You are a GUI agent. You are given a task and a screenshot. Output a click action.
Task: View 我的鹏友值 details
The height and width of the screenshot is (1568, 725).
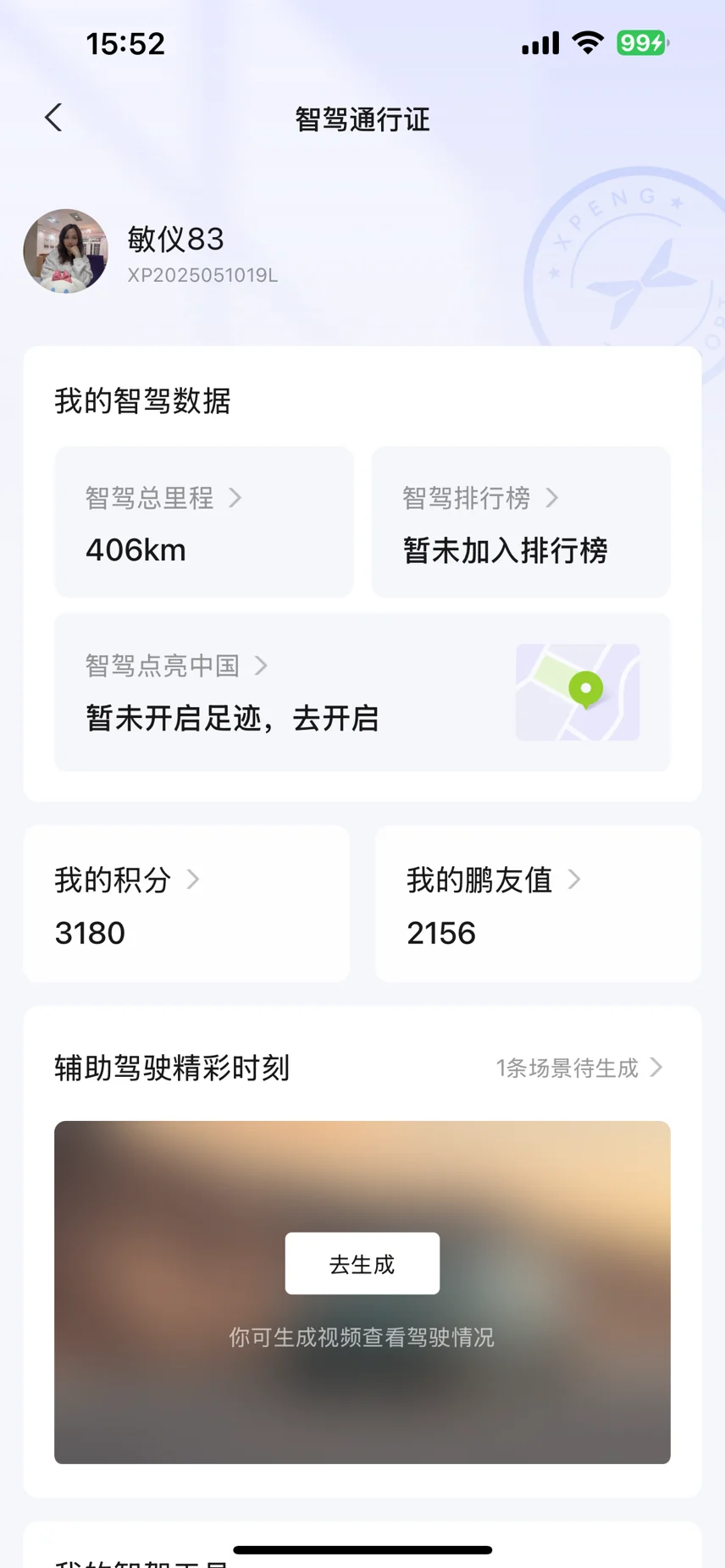[538, 904]
